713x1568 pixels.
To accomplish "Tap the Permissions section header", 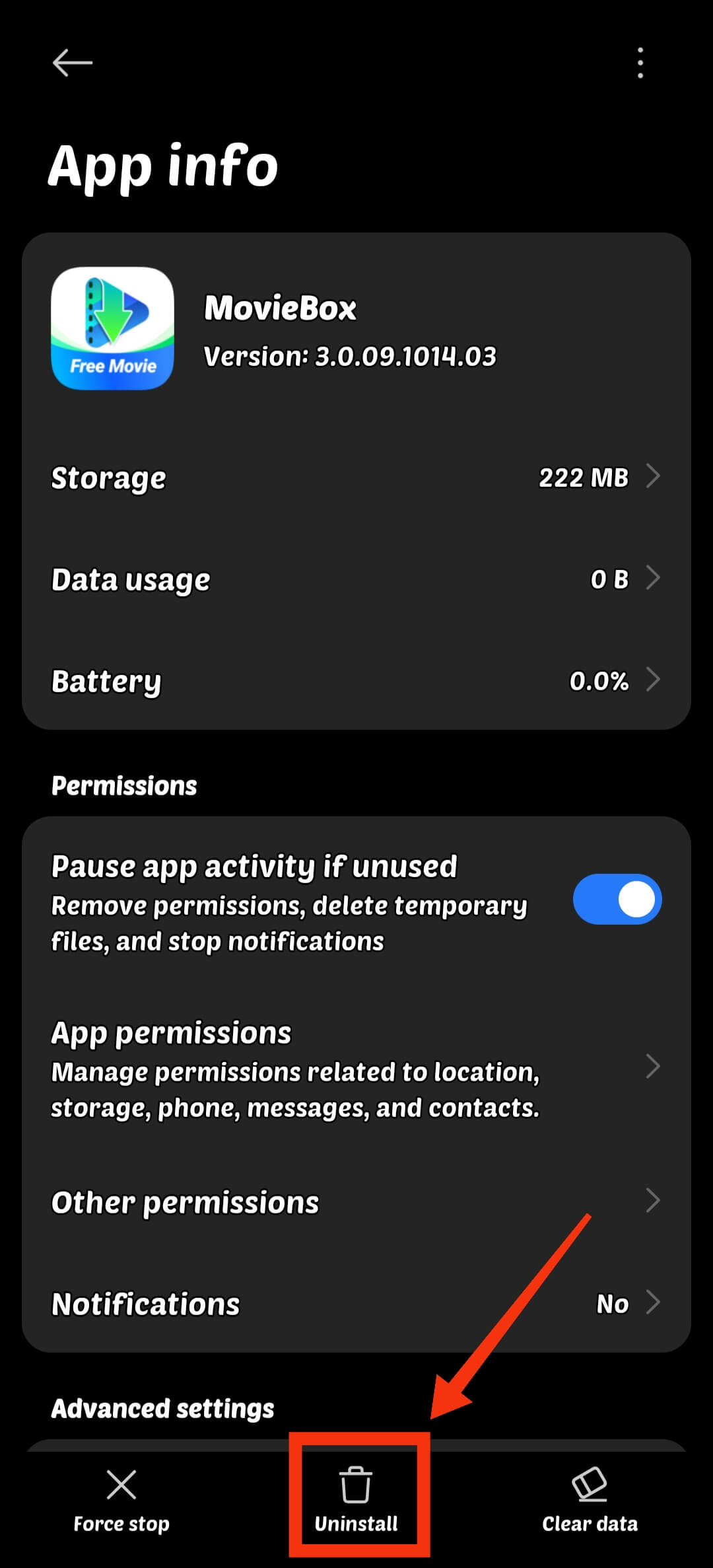I will [124, 785].
